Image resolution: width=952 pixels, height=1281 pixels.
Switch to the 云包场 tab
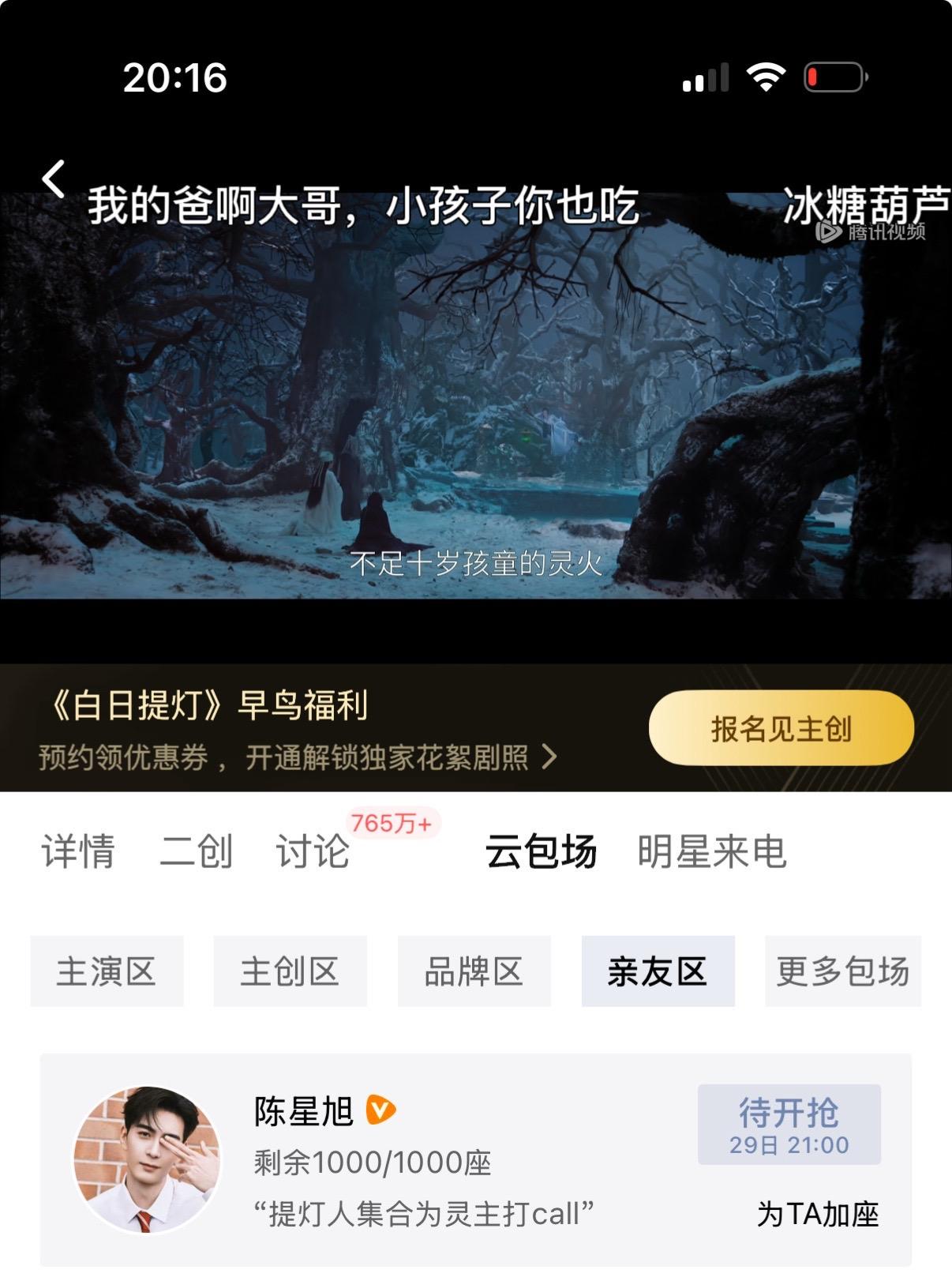tap(542, 851)
